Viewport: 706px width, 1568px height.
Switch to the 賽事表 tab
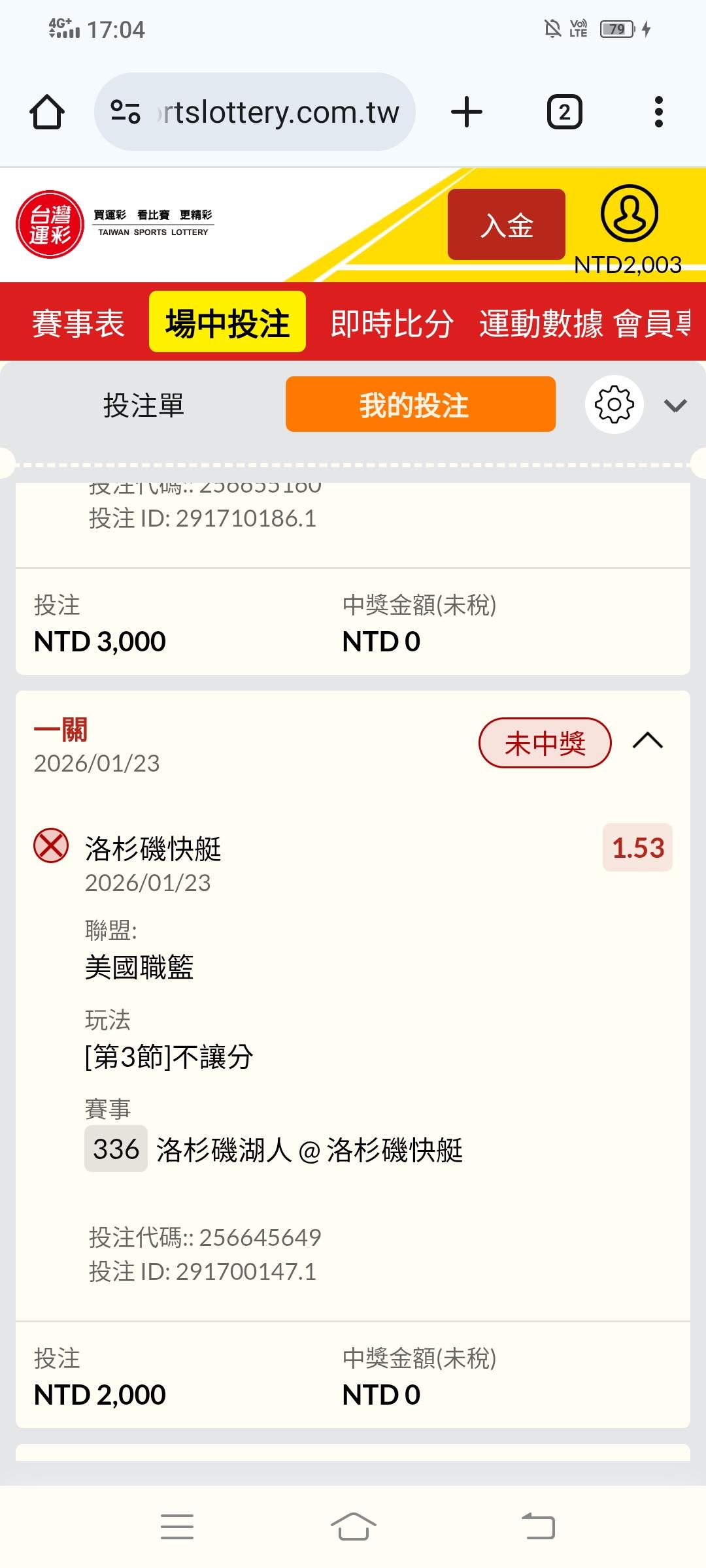pyautogui.click(x=78, y=323)
